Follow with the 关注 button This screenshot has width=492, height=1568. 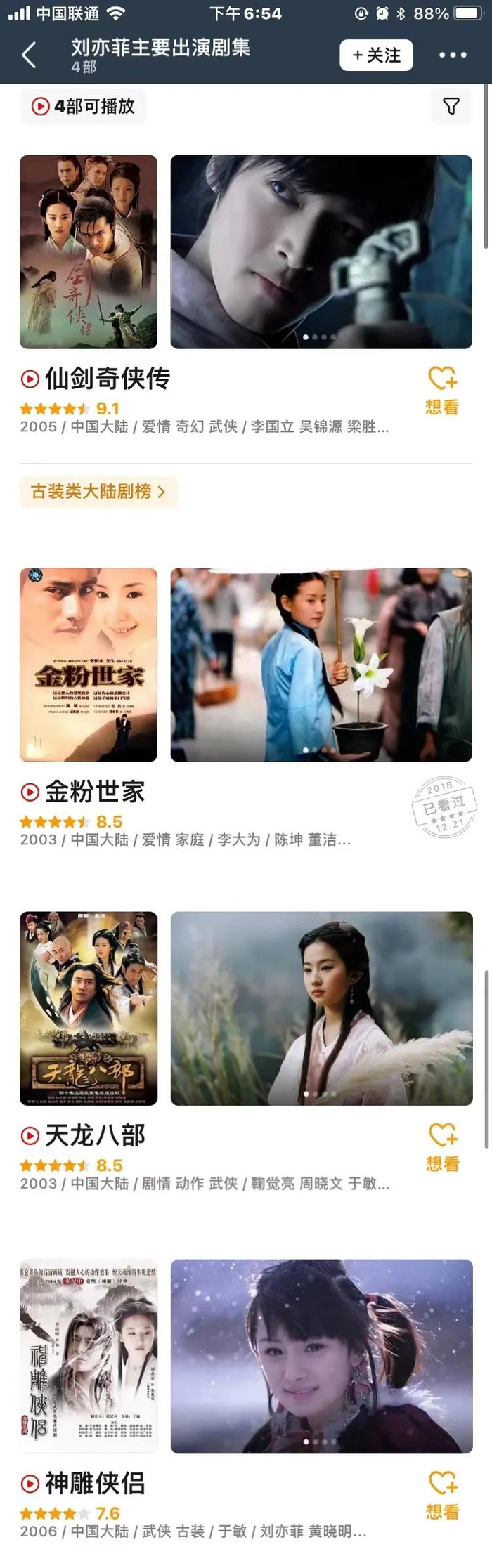pyautogui.click(x=377, y=55)
